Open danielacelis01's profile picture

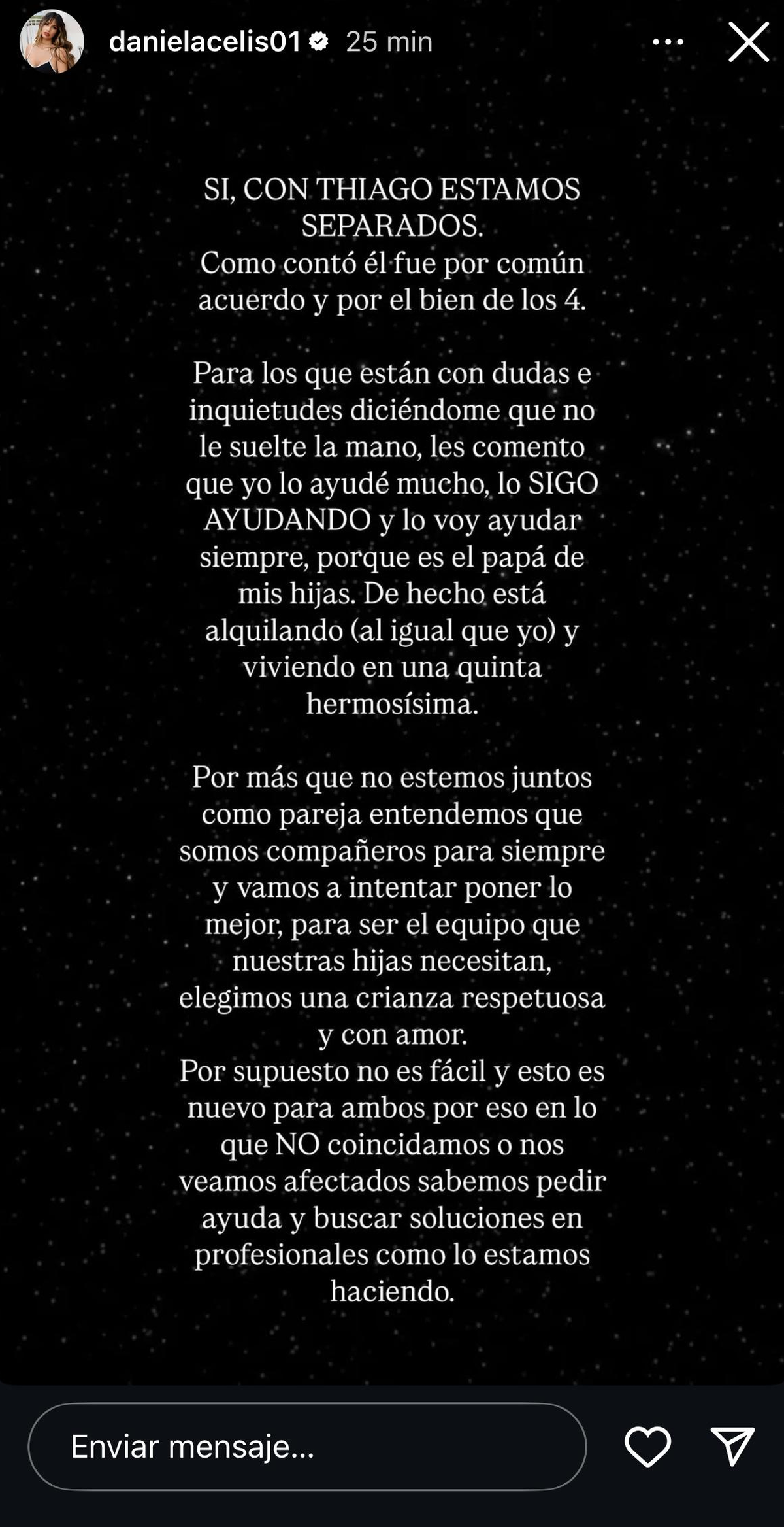[52, 42]
